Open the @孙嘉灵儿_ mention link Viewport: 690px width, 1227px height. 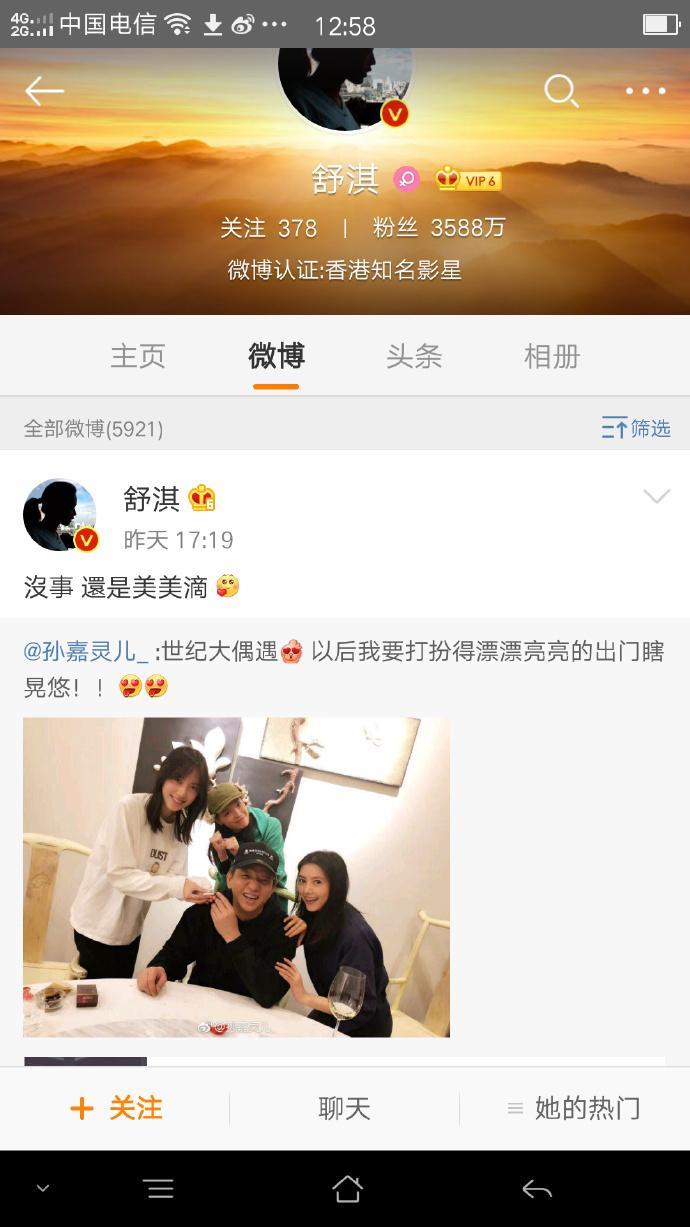[86, 651]
